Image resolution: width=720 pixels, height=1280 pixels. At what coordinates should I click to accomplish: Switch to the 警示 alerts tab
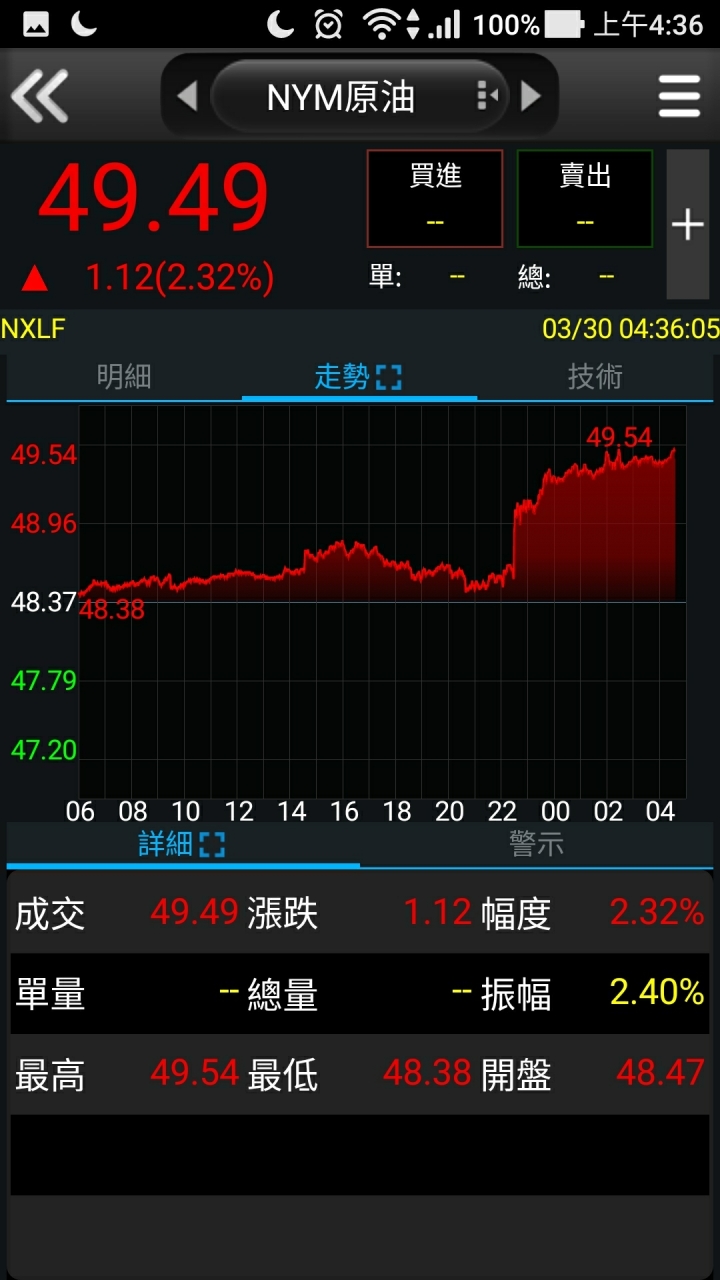[537, 844]
